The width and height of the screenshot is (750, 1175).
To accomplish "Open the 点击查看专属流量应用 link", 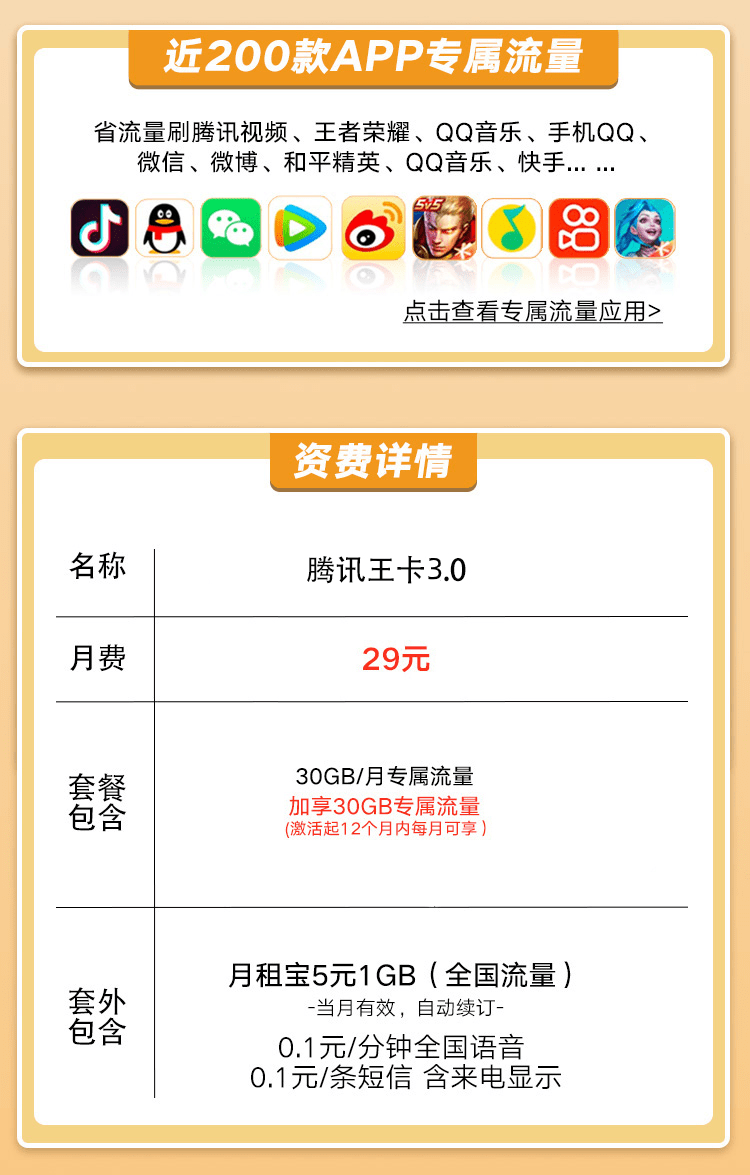I will click(x=532, y=312).
